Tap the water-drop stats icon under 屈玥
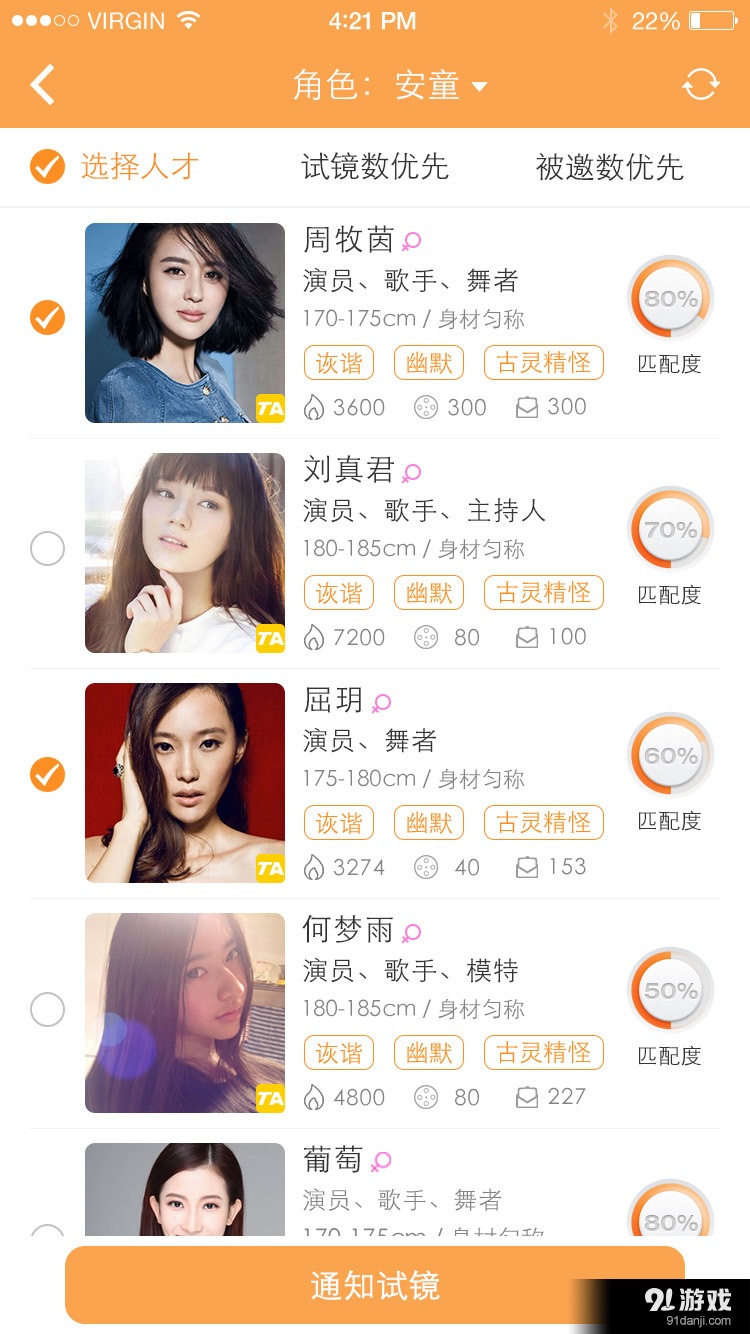 (313, 867)
